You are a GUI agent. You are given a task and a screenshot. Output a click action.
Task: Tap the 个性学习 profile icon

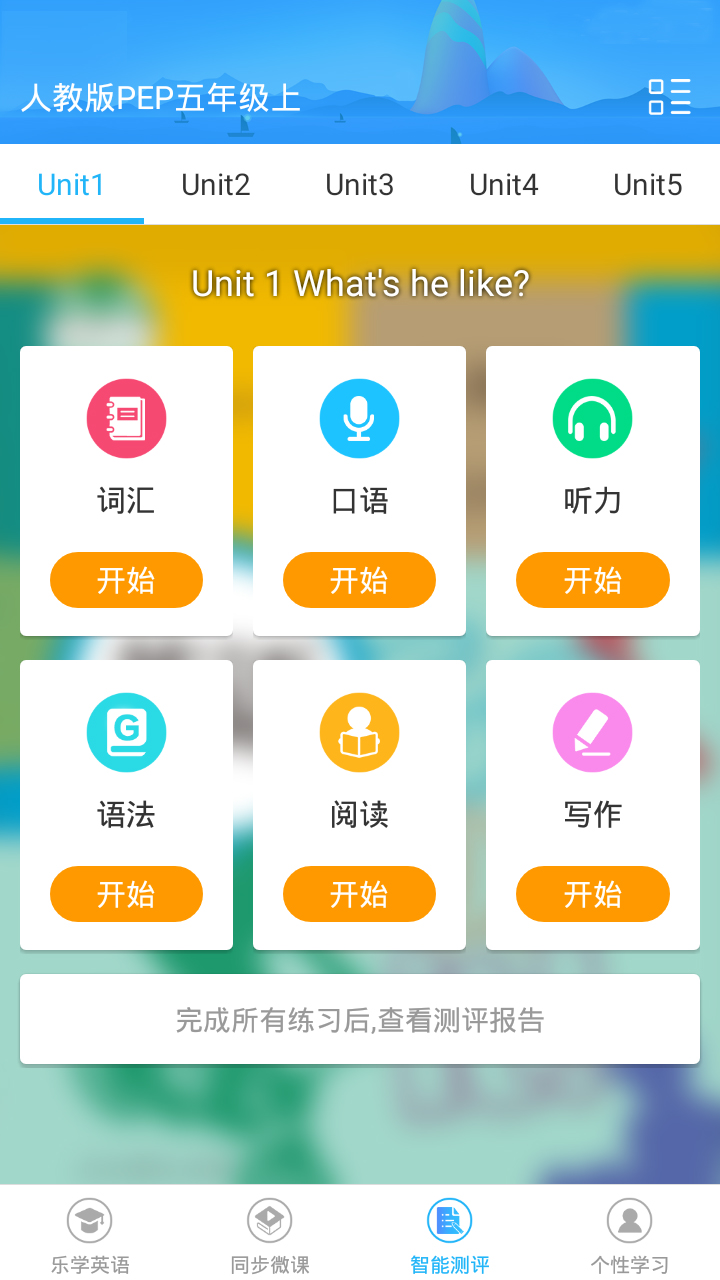tap(628, 1219)
